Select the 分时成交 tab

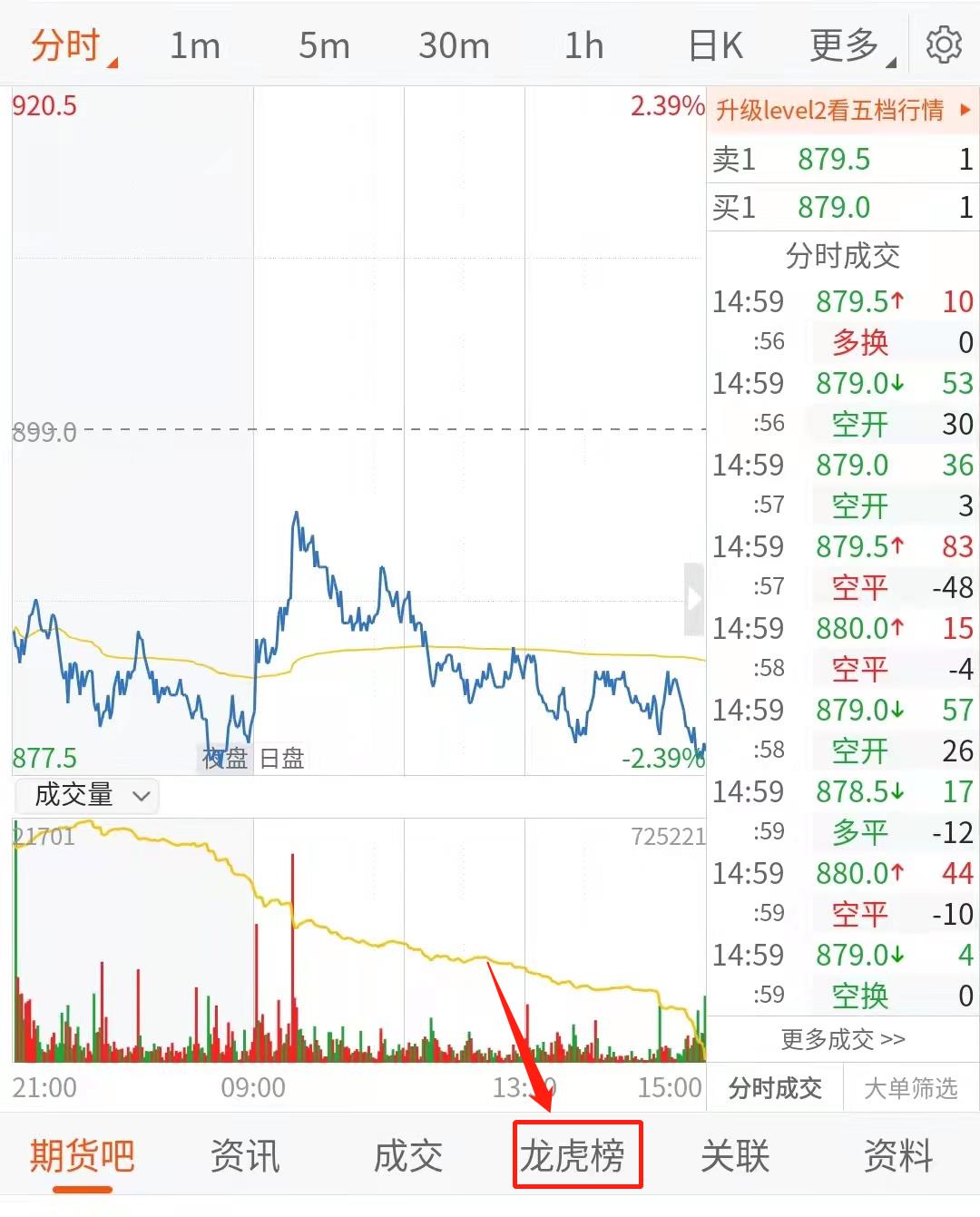coord(775,1088)
